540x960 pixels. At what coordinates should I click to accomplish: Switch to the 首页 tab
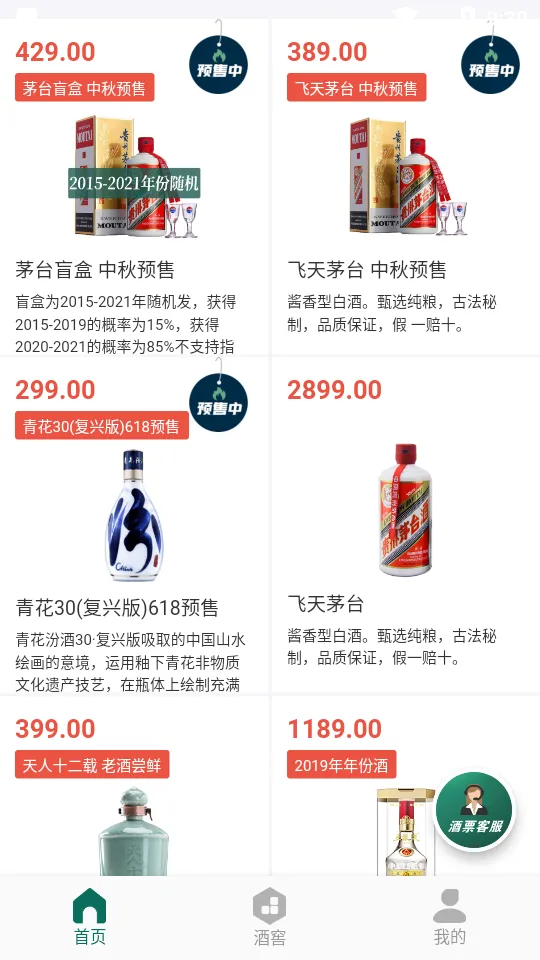(90, 917)
